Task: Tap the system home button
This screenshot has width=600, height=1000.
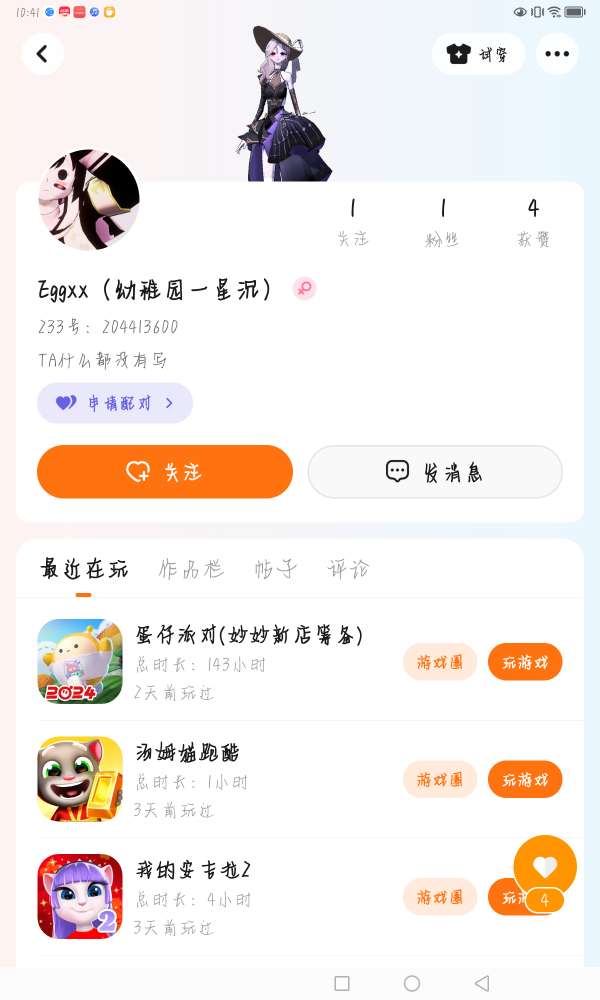Action: pyautogui.click(x=411, y=984)
